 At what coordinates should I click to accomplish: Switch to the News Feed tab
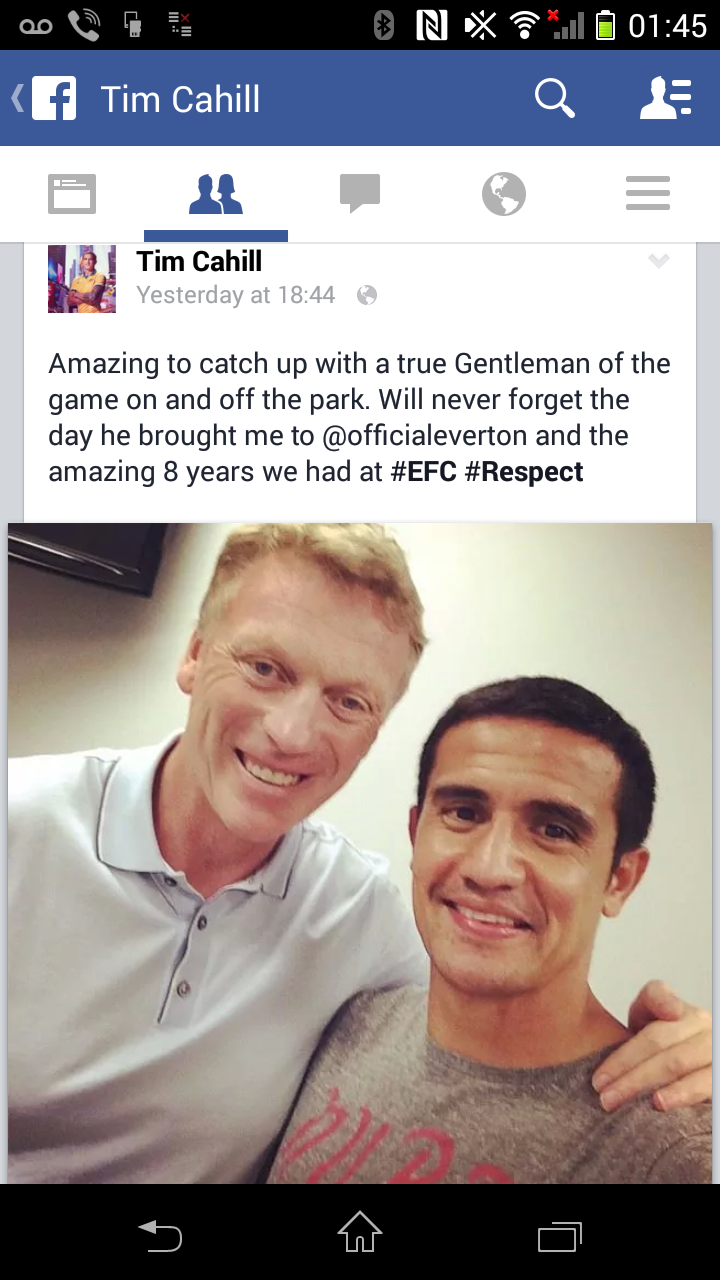coord(72,194)
